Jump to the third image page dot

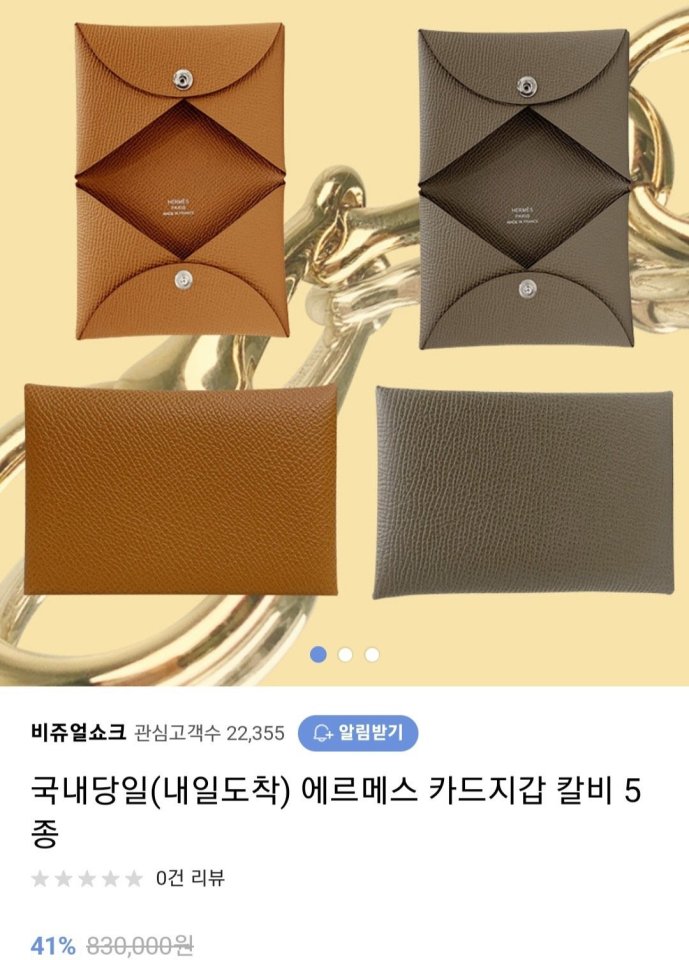click(372, 655)
